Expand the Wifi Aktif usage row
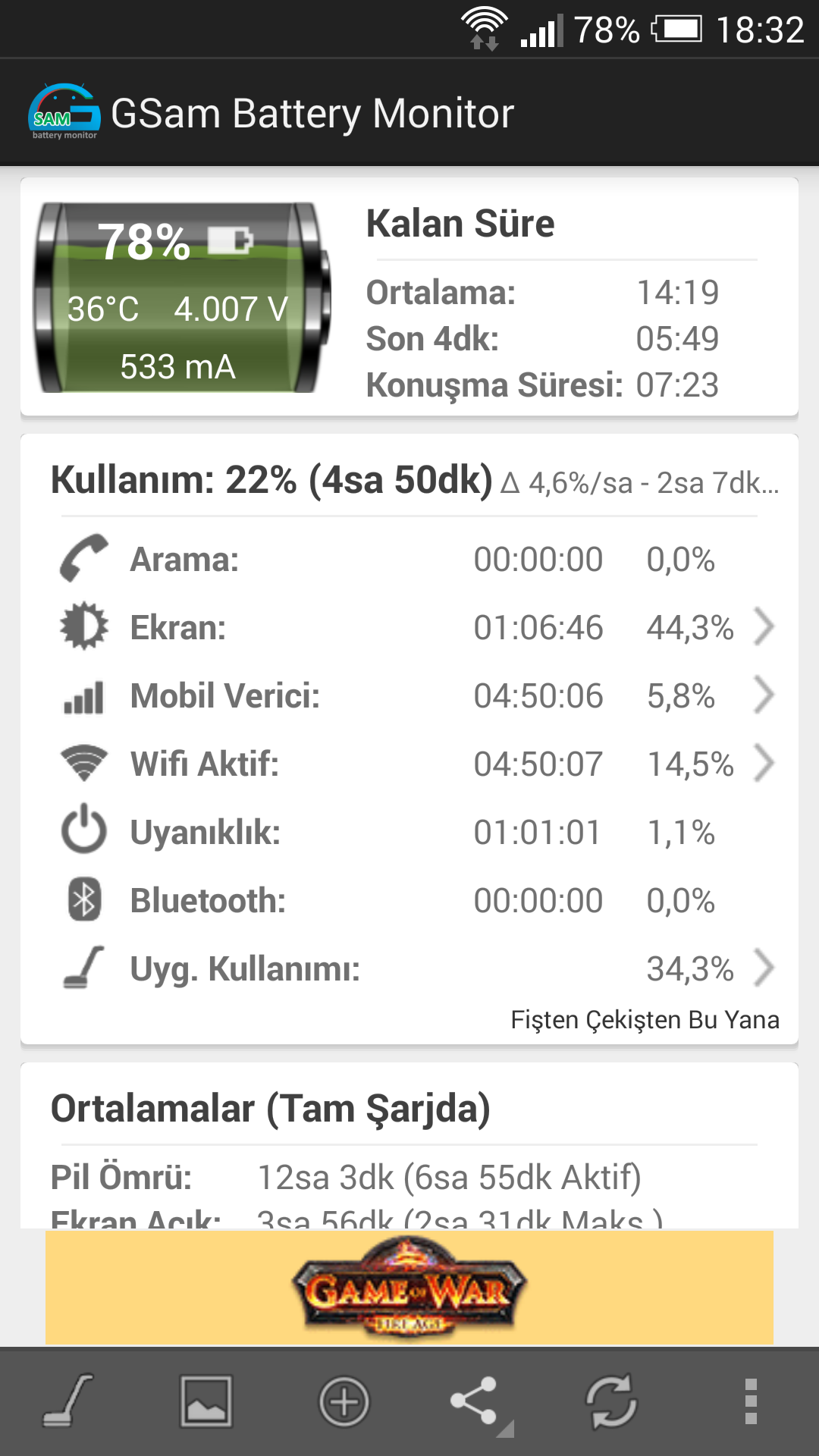This screenshot has height=1456, width=819. 409,764
